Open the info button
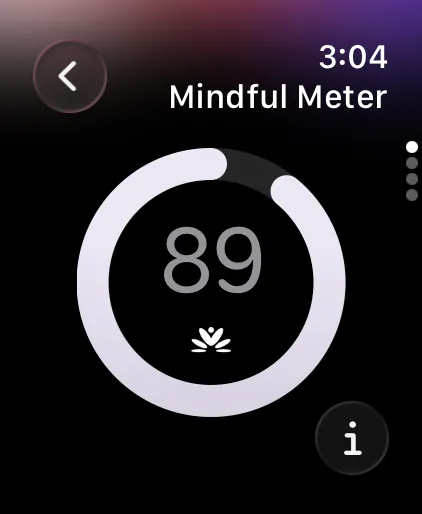 tap(352, 438)
